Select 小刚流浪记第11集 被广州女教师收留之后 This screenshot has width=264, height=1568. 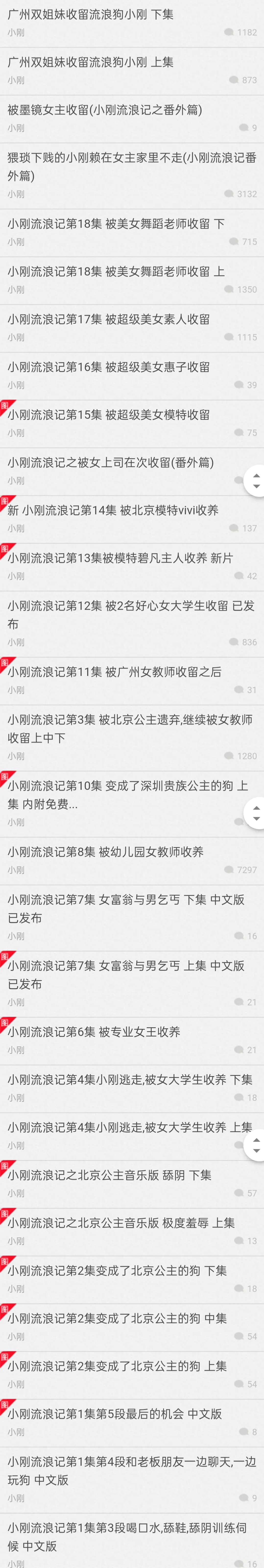tap(114, 672)
